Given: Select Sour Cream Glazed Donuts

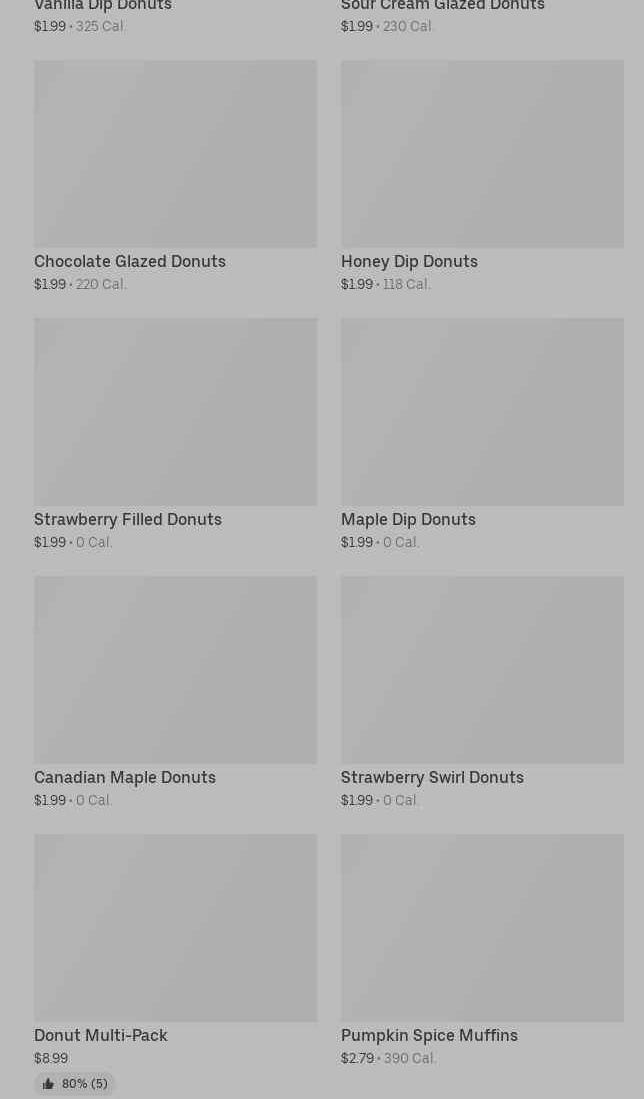Looking at the screenshot, I should (442, 6).
